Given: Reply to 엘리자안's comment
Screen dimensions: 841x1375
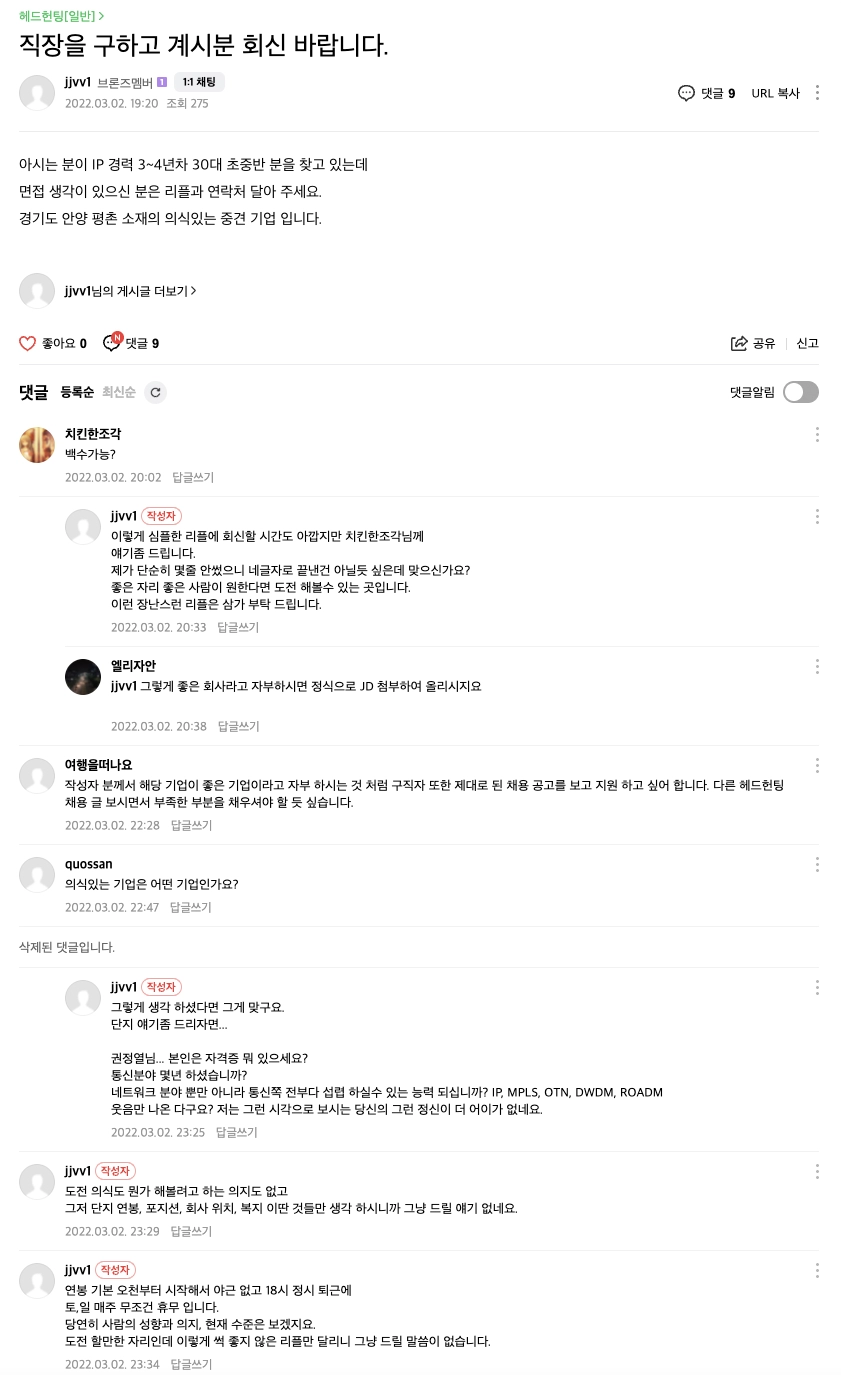Looking at the screenshot, I should coord(238,726).
